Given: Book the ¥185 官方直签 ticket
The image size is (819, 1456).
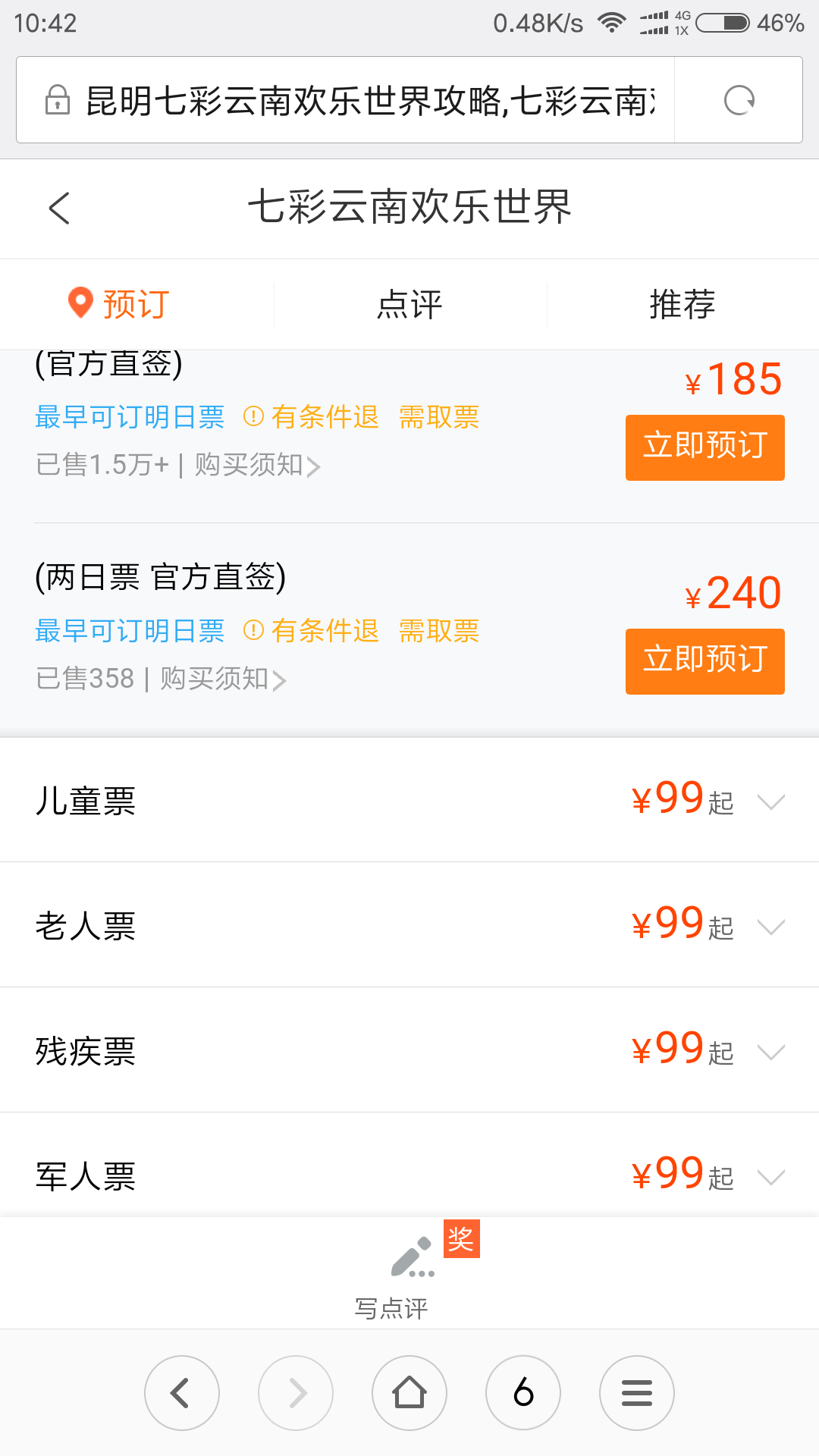Looking at the screenshot, I should [x=704, y=447].
